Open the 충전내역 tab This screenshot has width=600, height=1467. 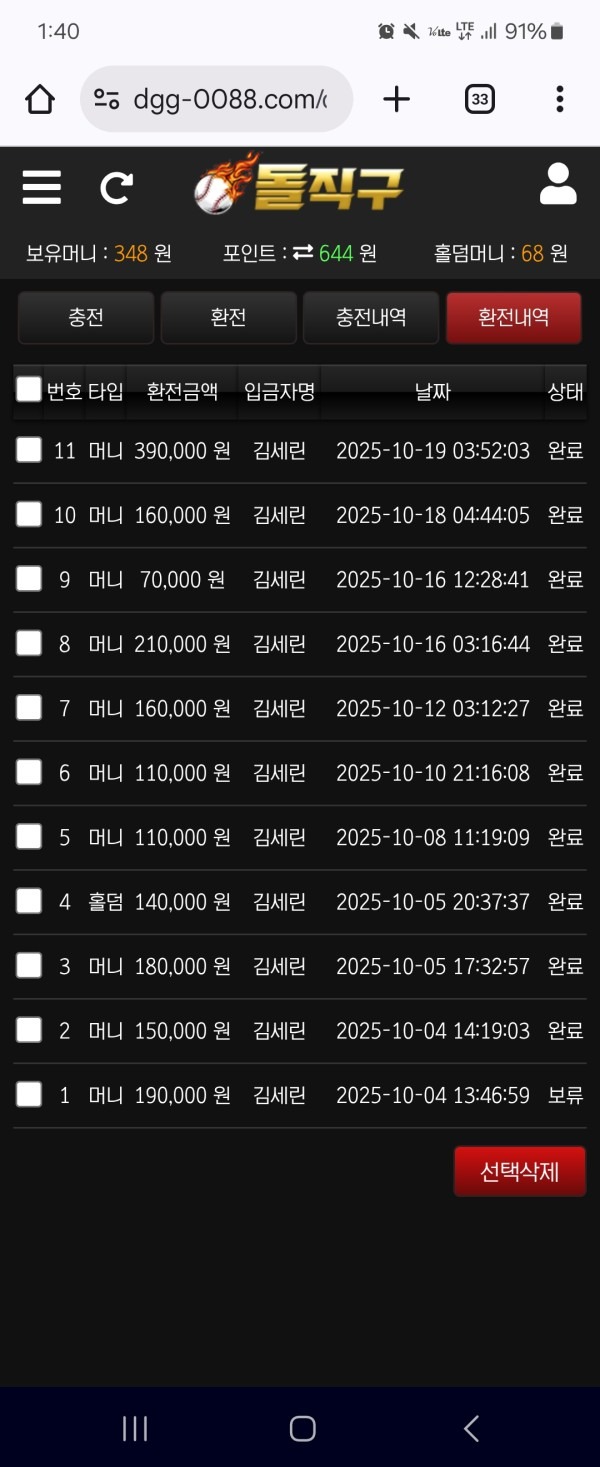371,318
